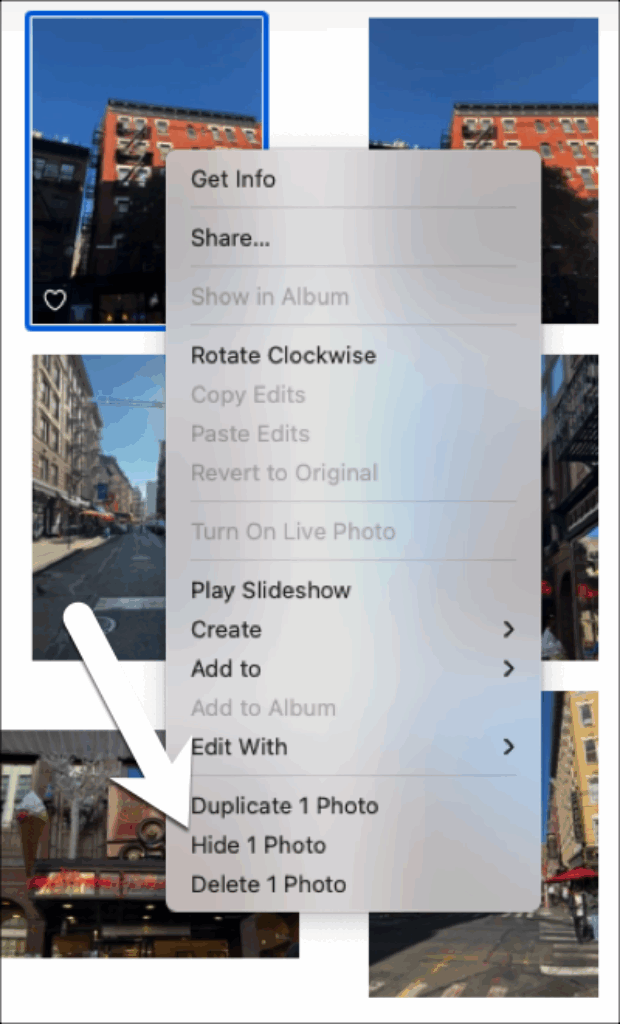Rotate the photo clockwise
This screenshot has height=1024, width=620.
[x=283, y=355]
